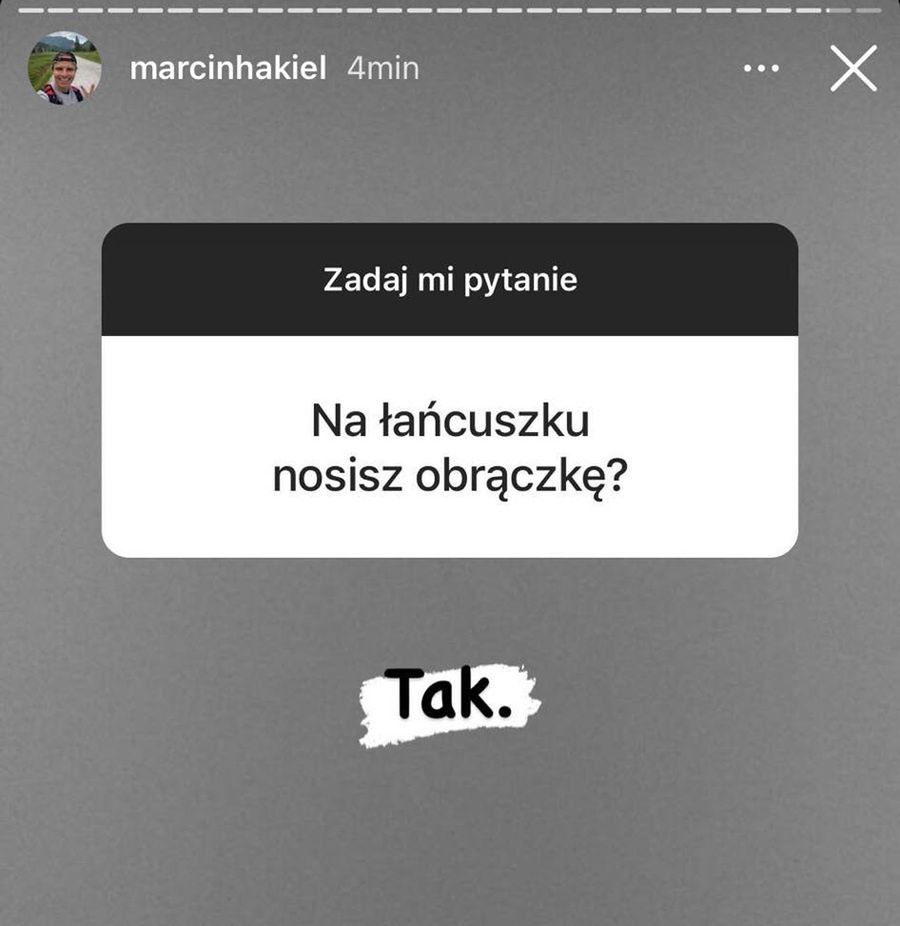Open the three-dot story options menu
This screenshot has height=926, width=900.
point(761,69)
